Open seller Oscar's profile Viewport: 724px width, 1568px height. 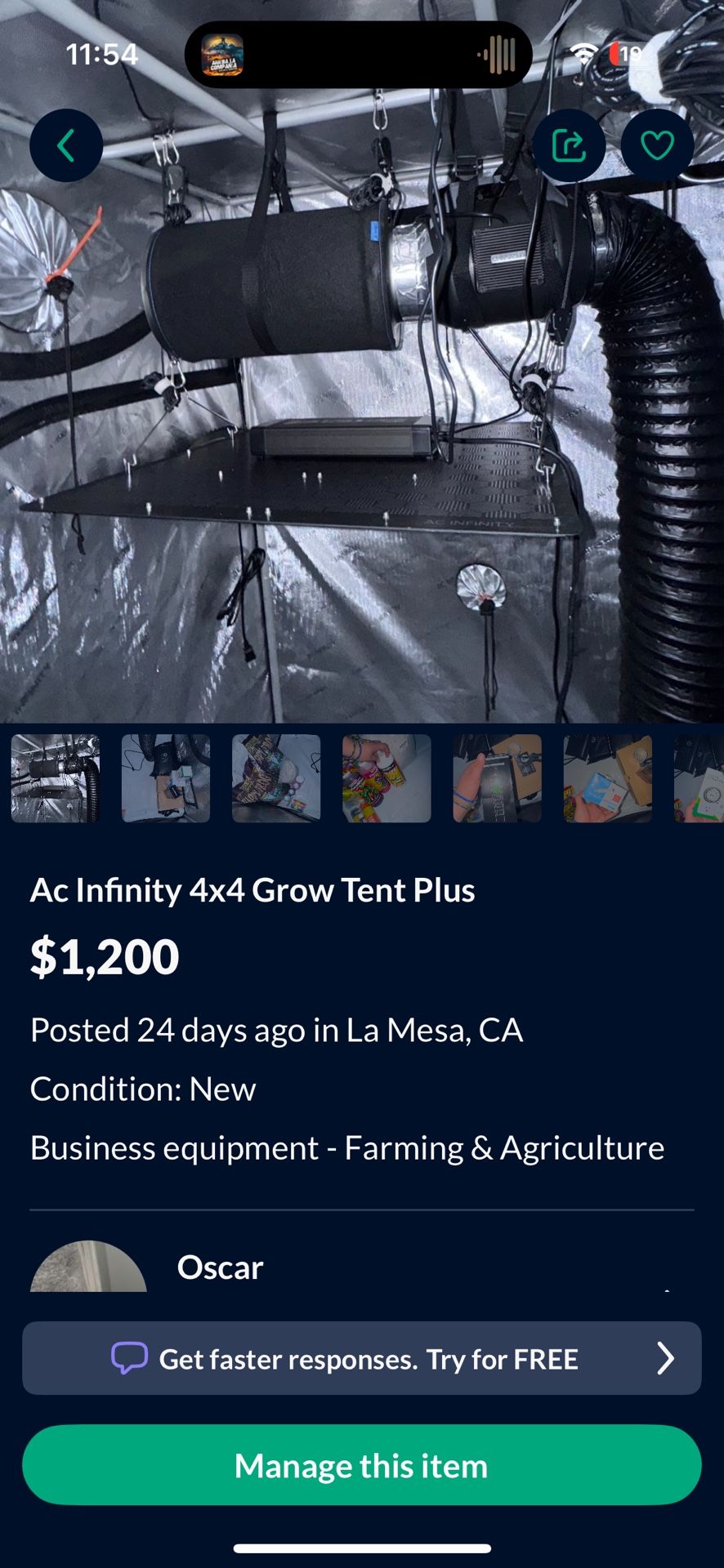click(220, 1267)
